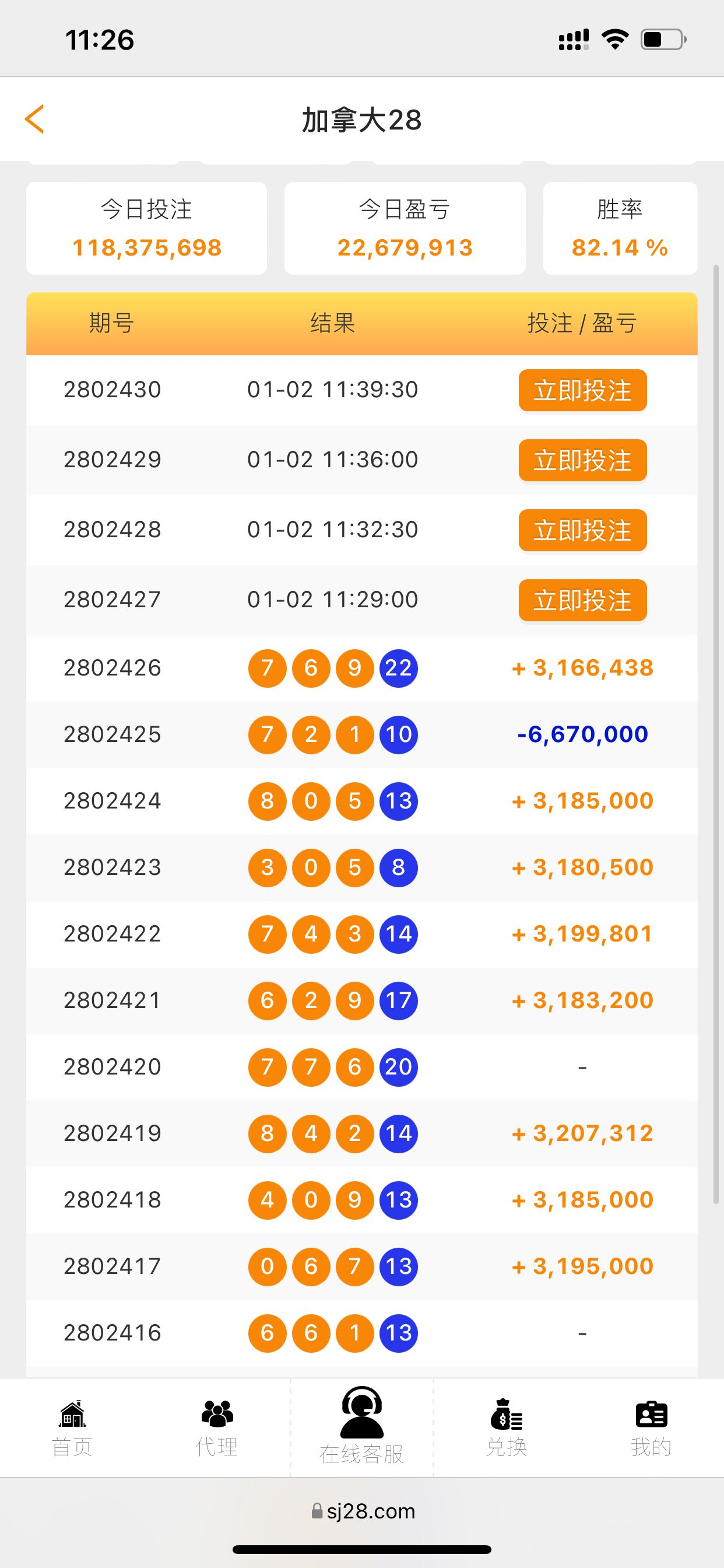Tap 立即投注 for issue 2802430
The height and width of the screenshot is (1568, 724).
pyautogui.click(x=582, y=390)
